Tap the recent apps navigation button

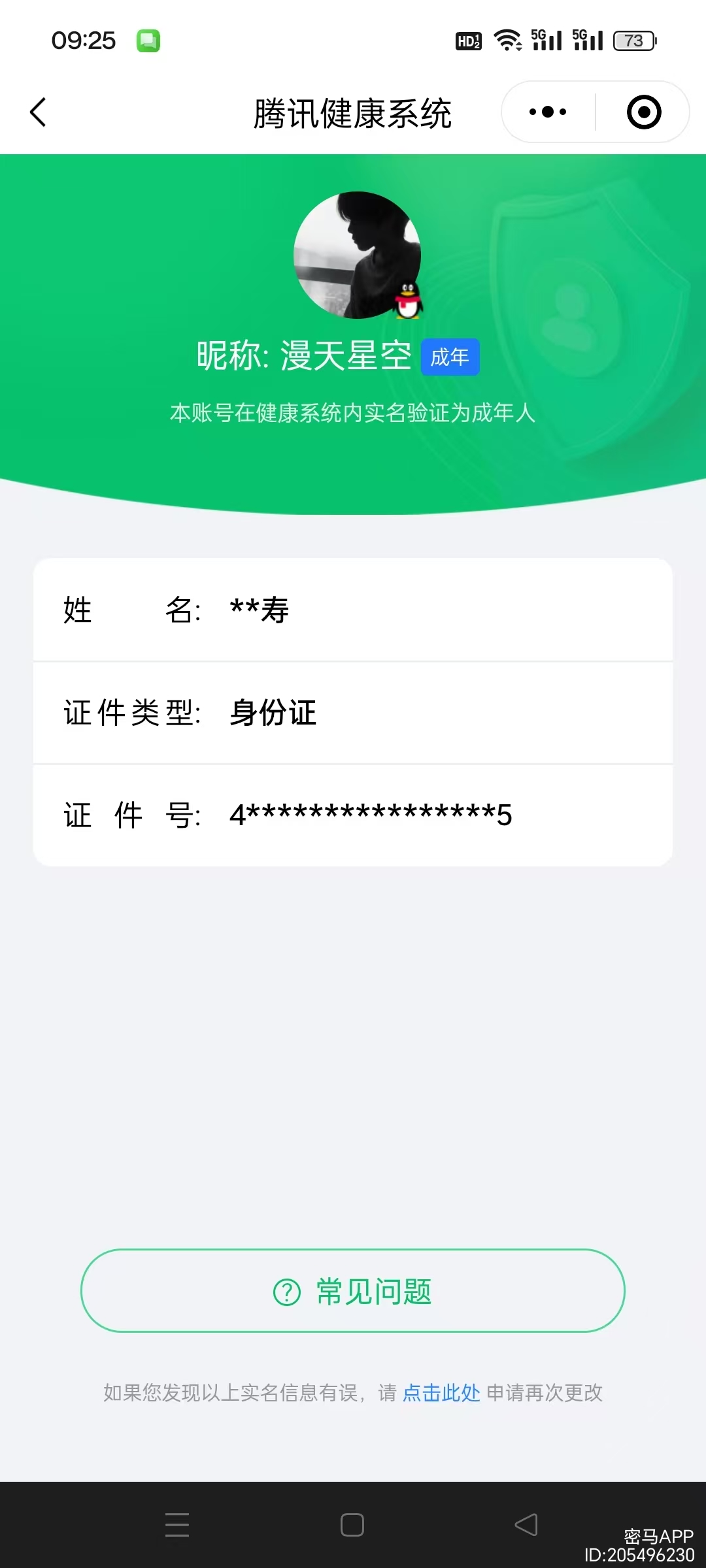pos(176,1526)
